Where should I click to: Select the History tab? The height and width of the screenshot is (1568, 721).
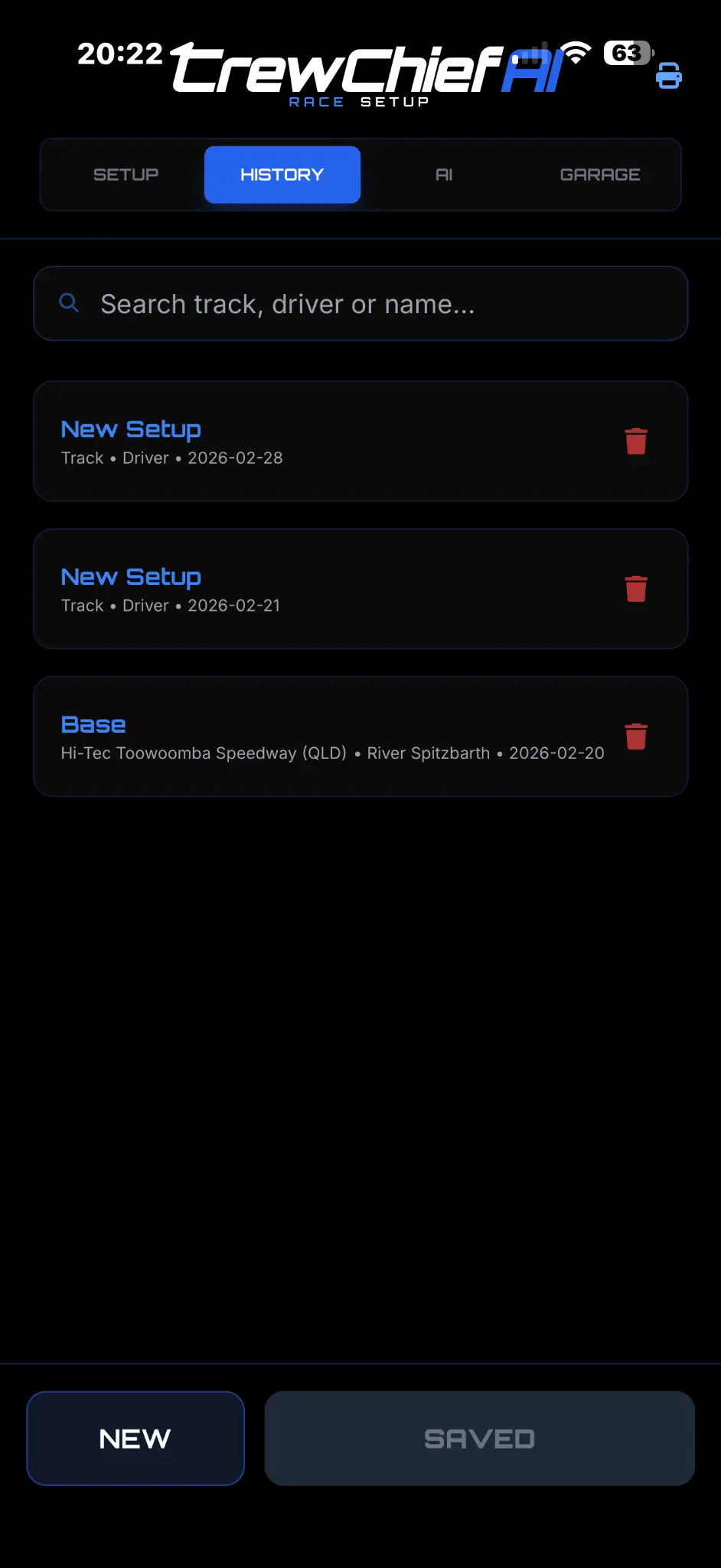point(282,175)
